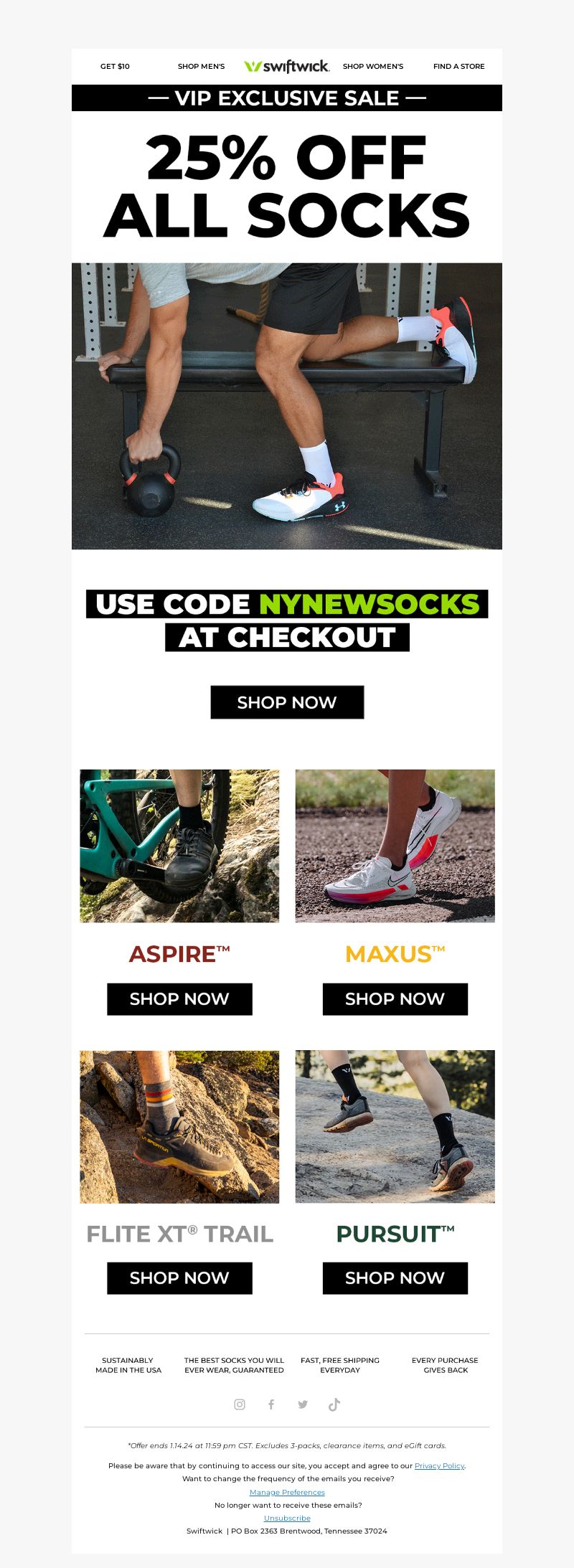This screenshot has height=1568, width=574.
Task: Open the Pursuit runner photo
Action: click(395, 1126)
